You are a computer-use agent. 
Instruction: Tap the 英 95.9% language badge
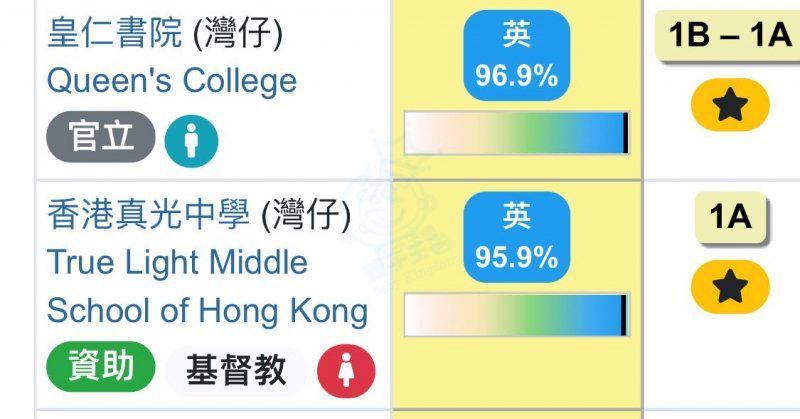tap(516, 237)
